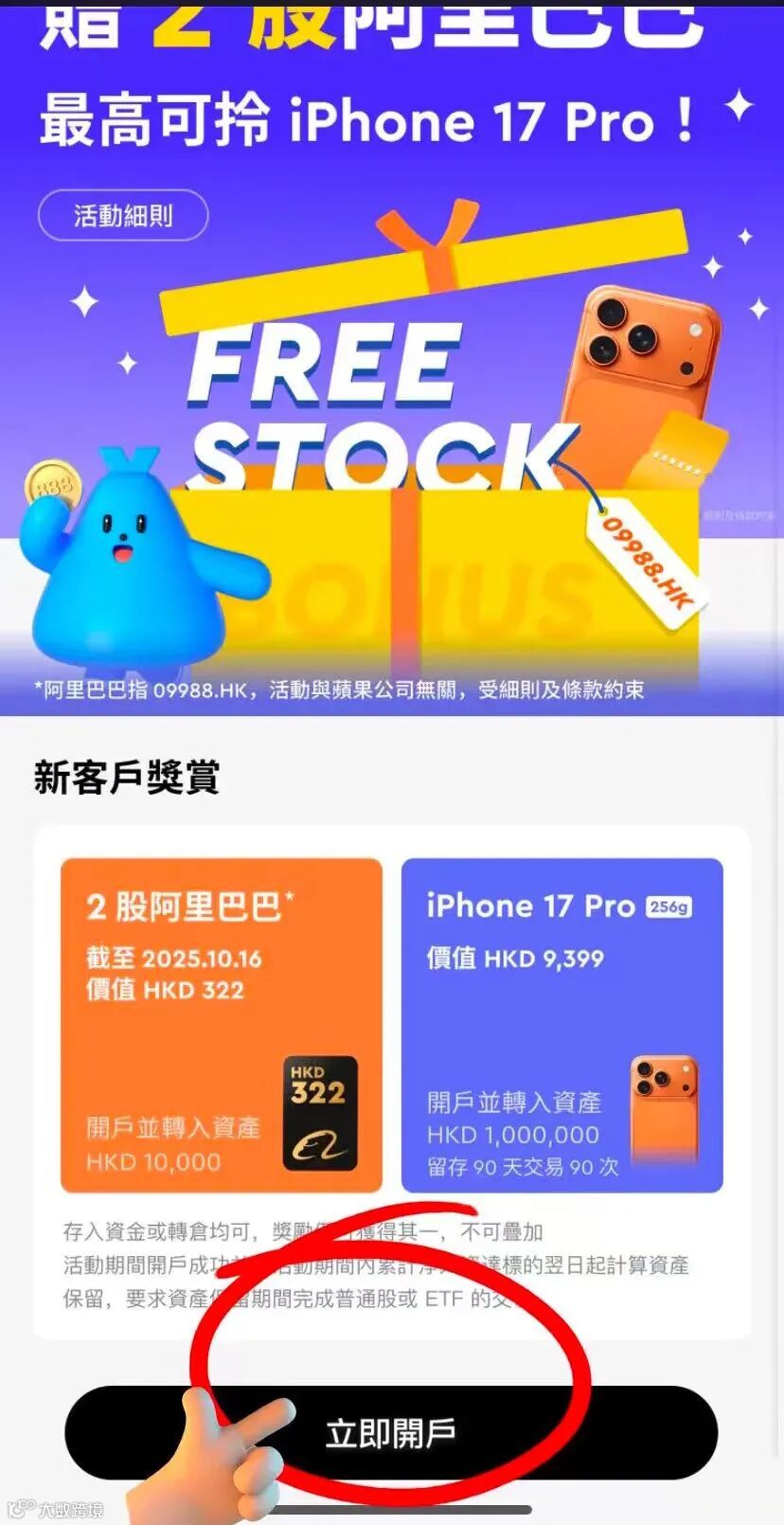Expand the 活動細則 event details
The height and width of the screenshot is (1525, 784).
[x=123, y=215]
